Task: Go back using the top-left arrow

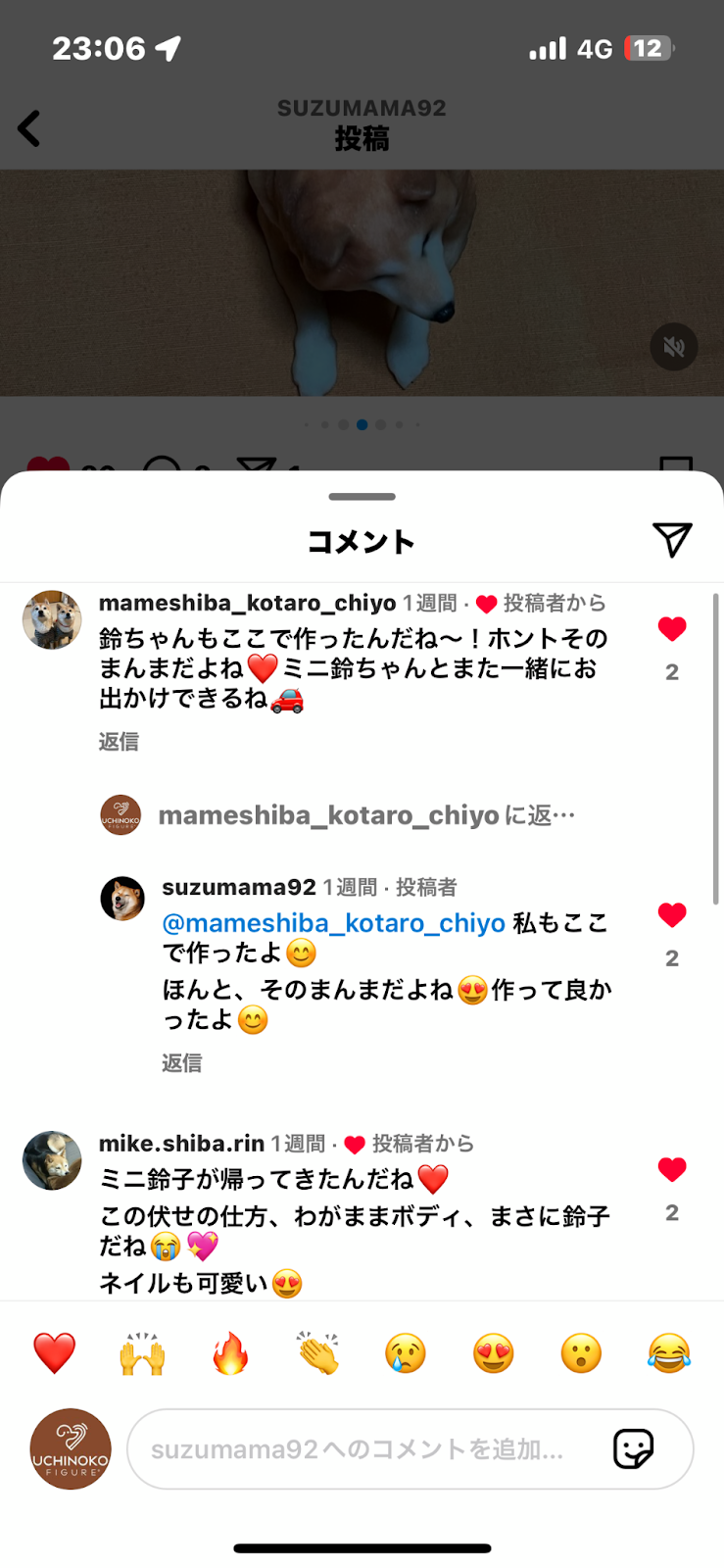Action: (29, 128)
